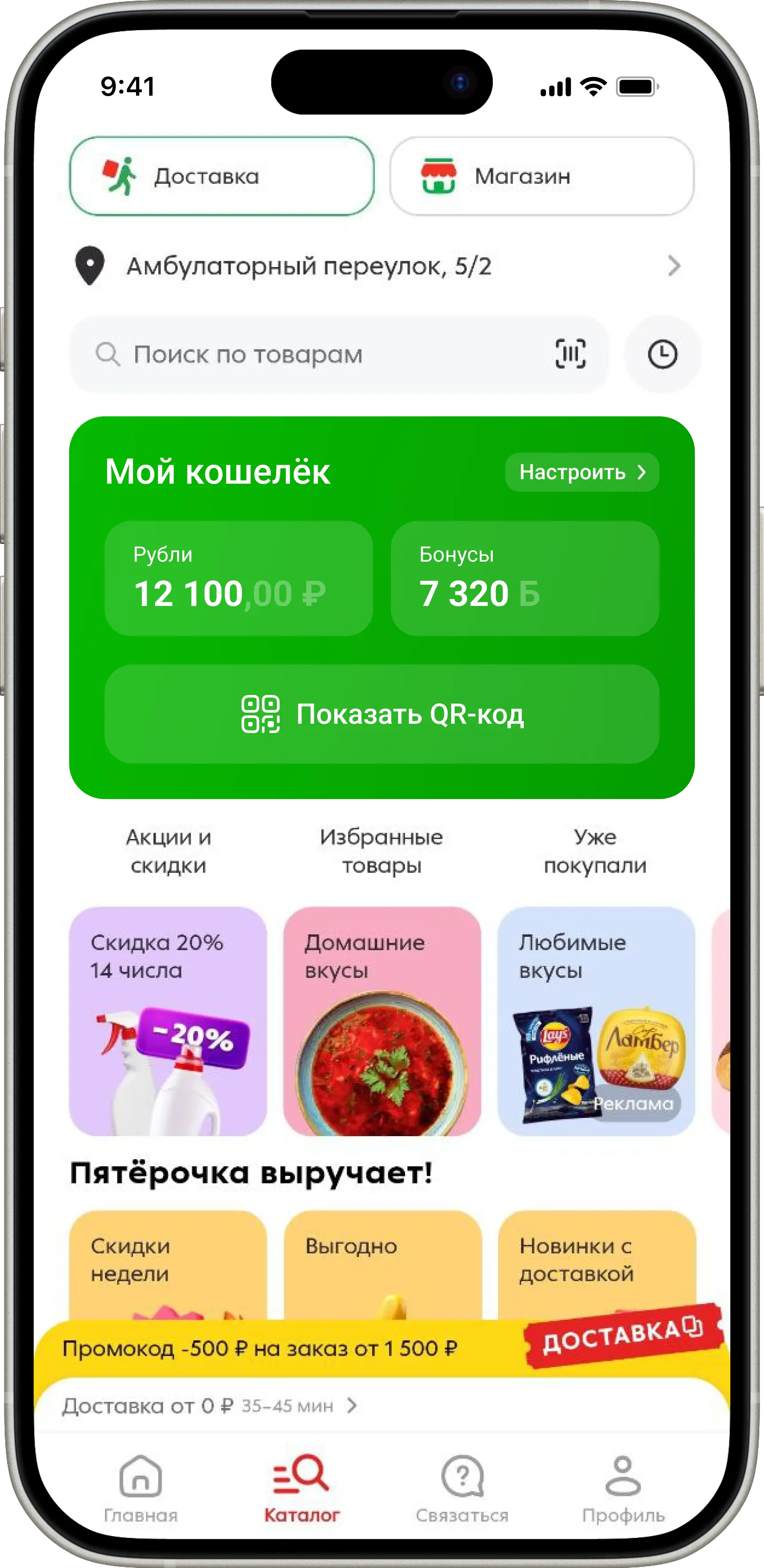The height and width of the screenshot is (1568, 764).
Task: Tap the location pin icon next to address
Action: 90,265
